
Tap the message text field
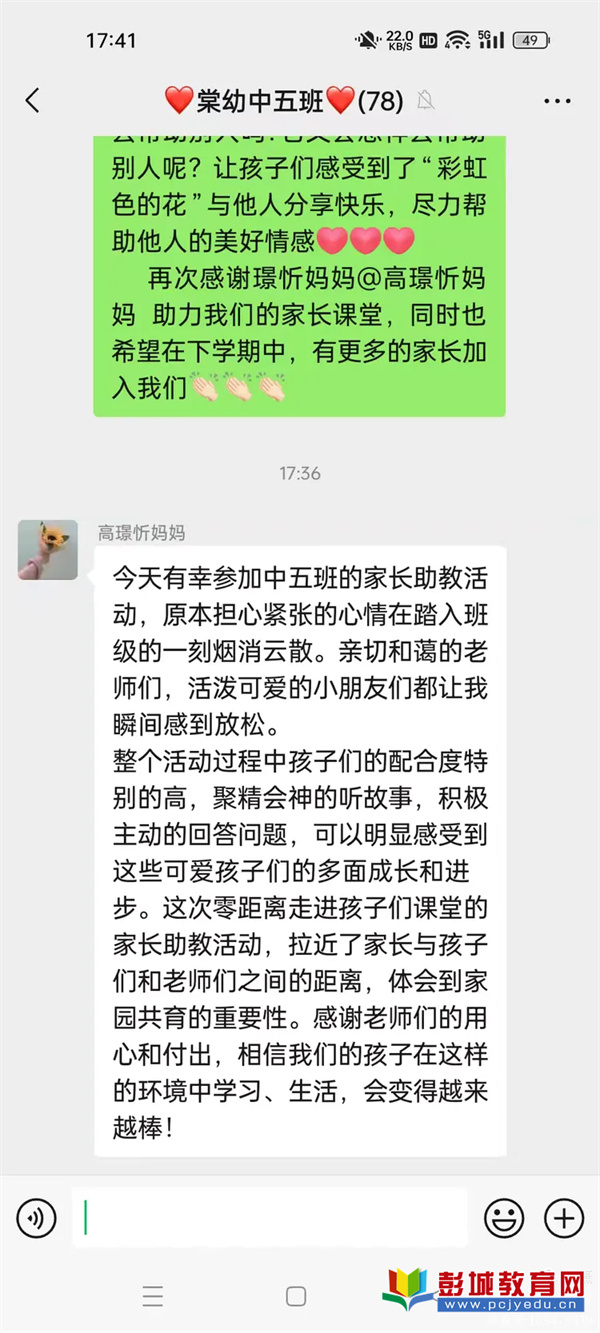coord(270,1218)
